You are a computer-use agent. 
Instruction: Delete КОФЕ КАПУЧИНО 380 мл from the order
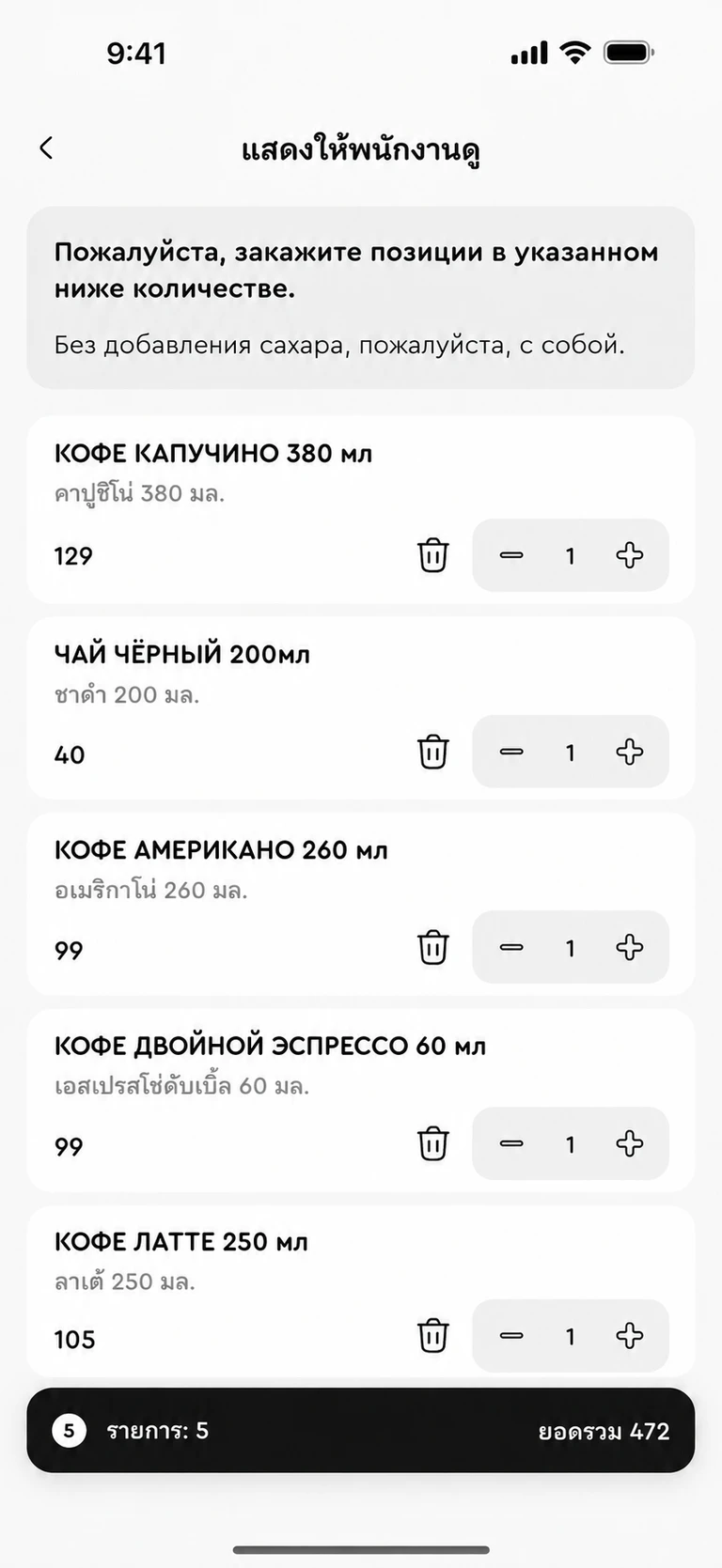pyautogui.click(x=432, y=555)
